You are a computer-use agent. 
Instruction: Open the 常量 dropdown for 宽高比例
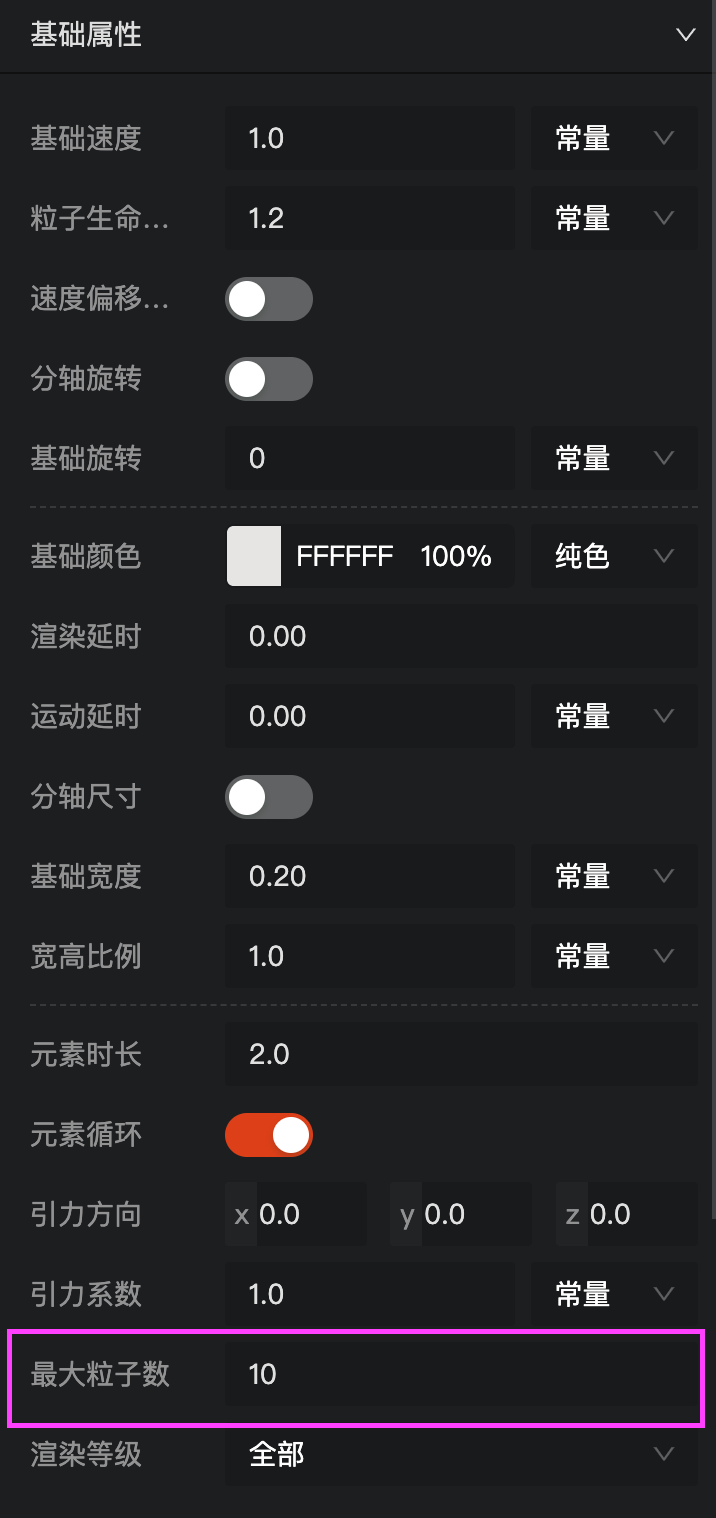click(614, 956)
